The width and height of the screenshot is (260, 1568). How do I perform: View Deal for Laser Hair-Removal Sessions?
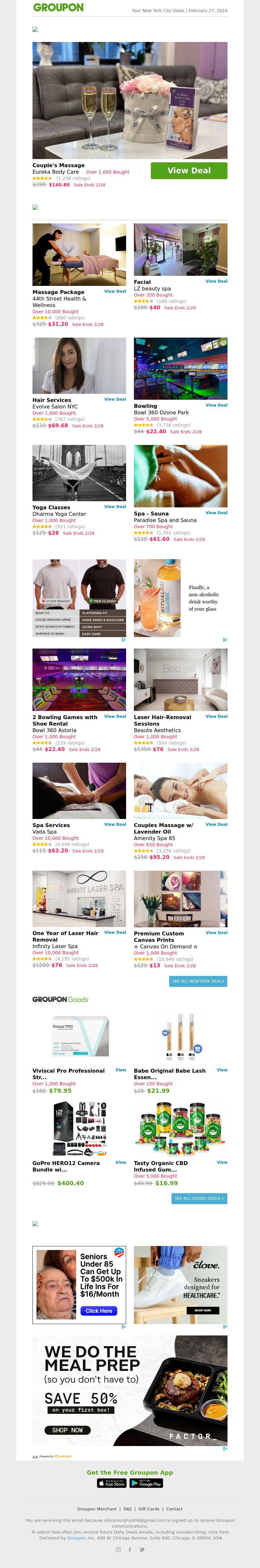click(x=216, y=717)
